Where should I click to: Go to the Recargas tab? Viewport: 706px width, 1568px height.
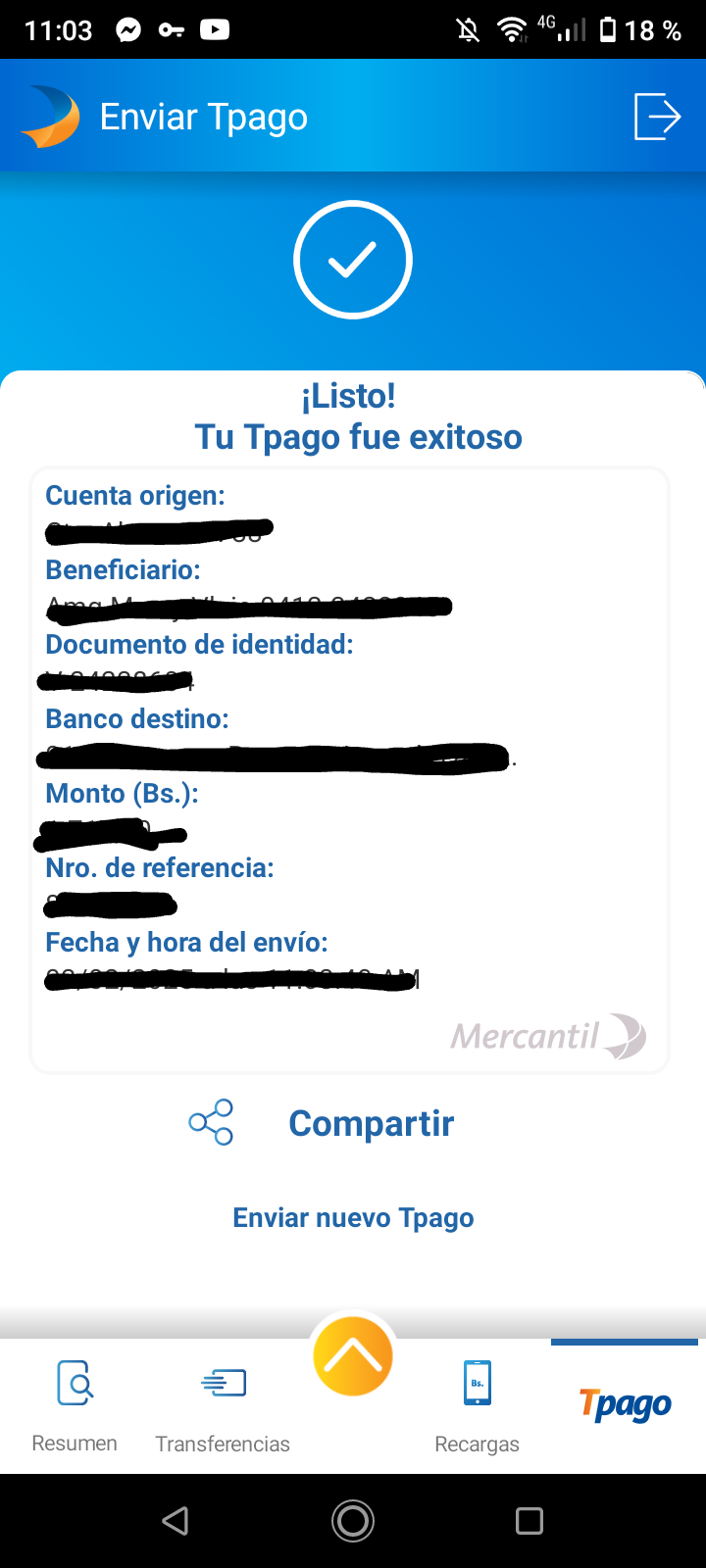point(477,1405)
